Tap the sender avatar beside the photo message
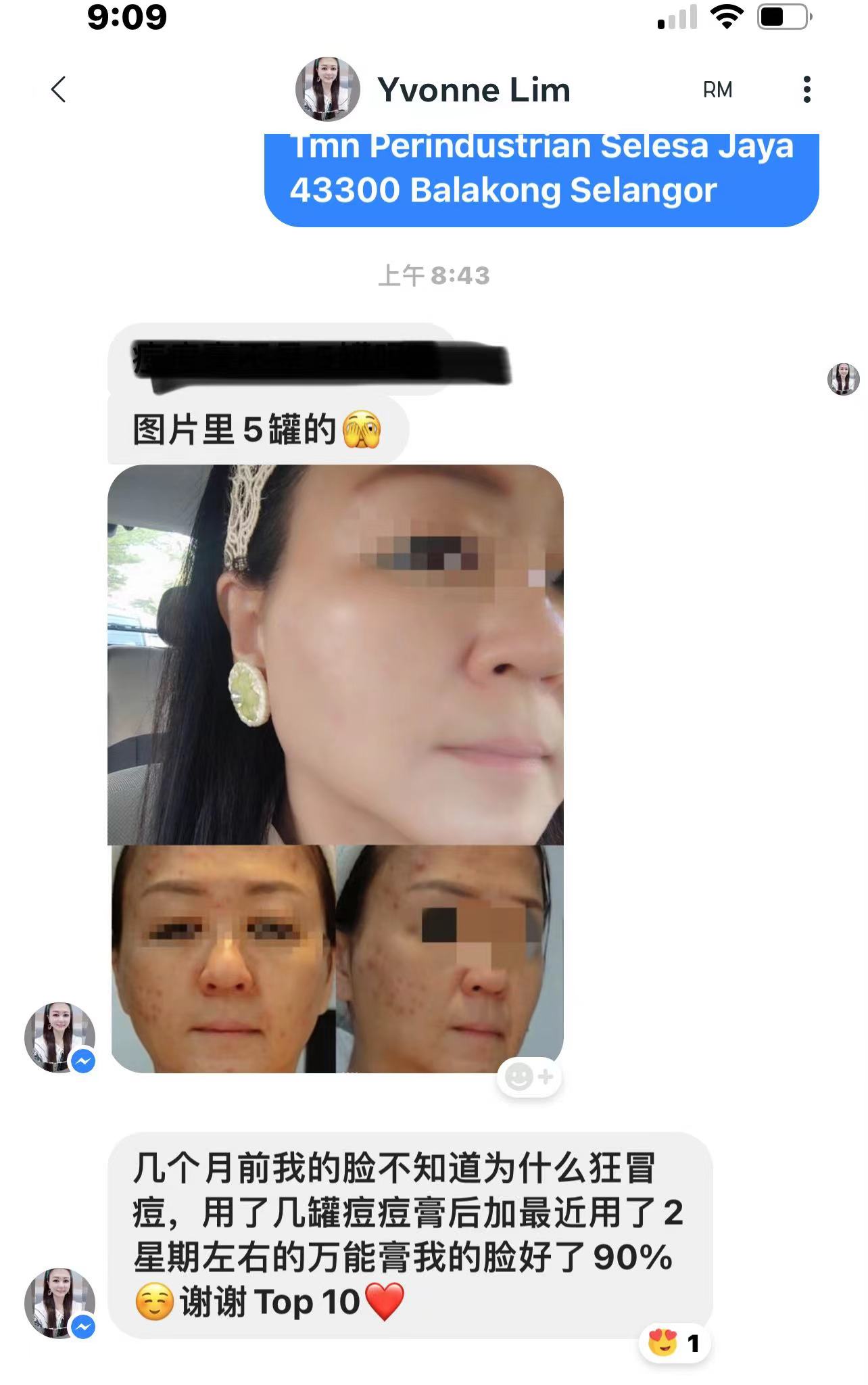Screen dimensions: 868x1385 59,1037
